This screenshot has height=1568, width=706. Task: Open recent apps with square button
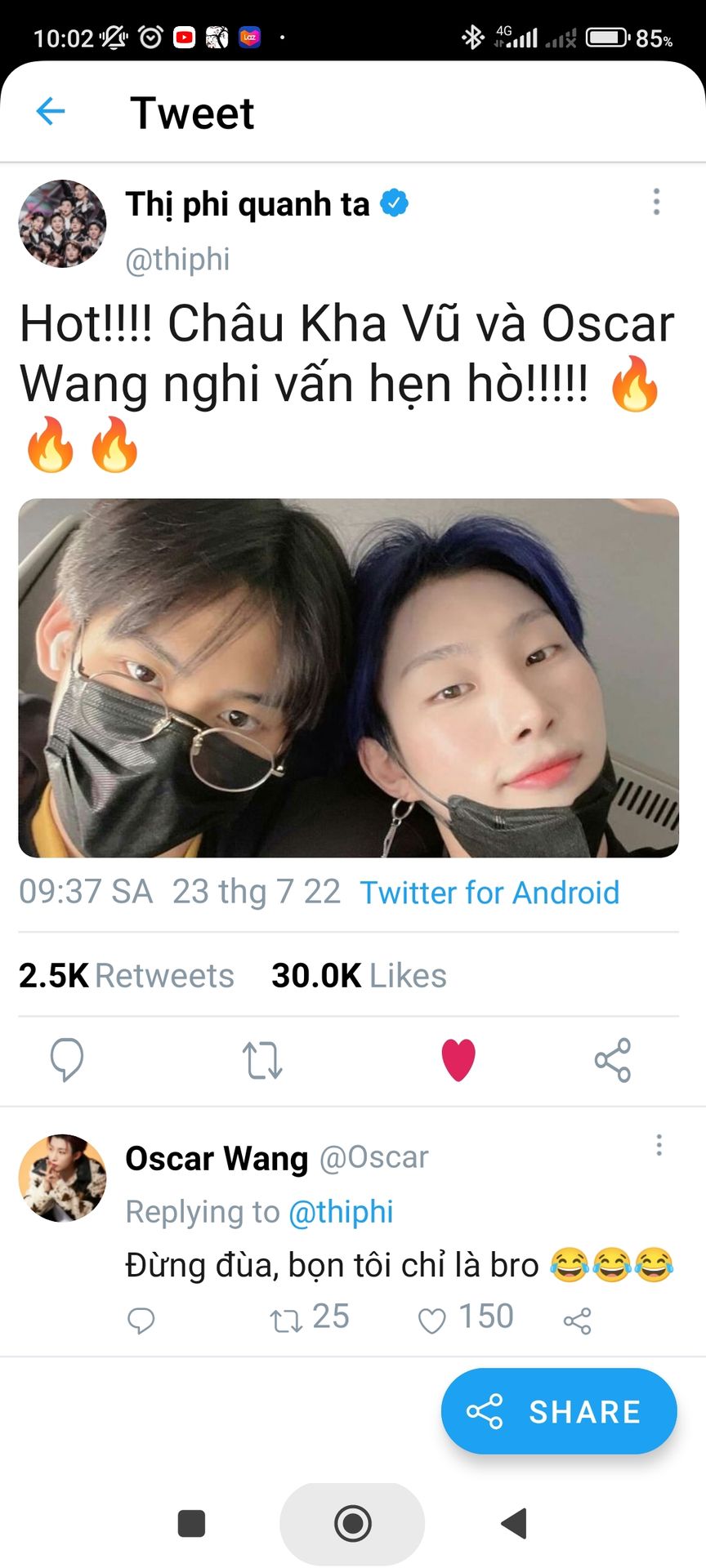(191, 1523)
